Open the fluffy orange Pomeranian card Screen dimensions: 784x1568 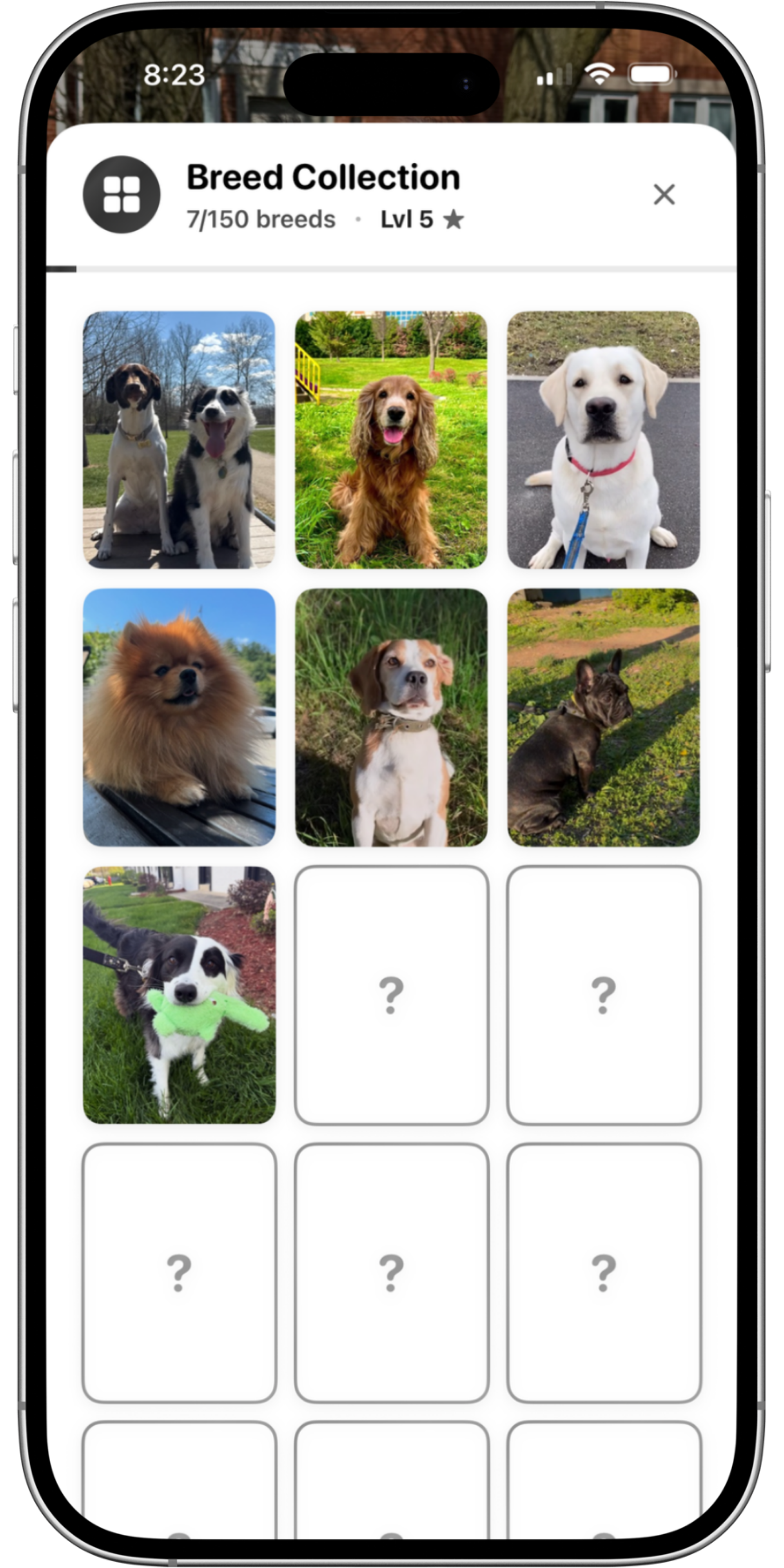(179, 717)
